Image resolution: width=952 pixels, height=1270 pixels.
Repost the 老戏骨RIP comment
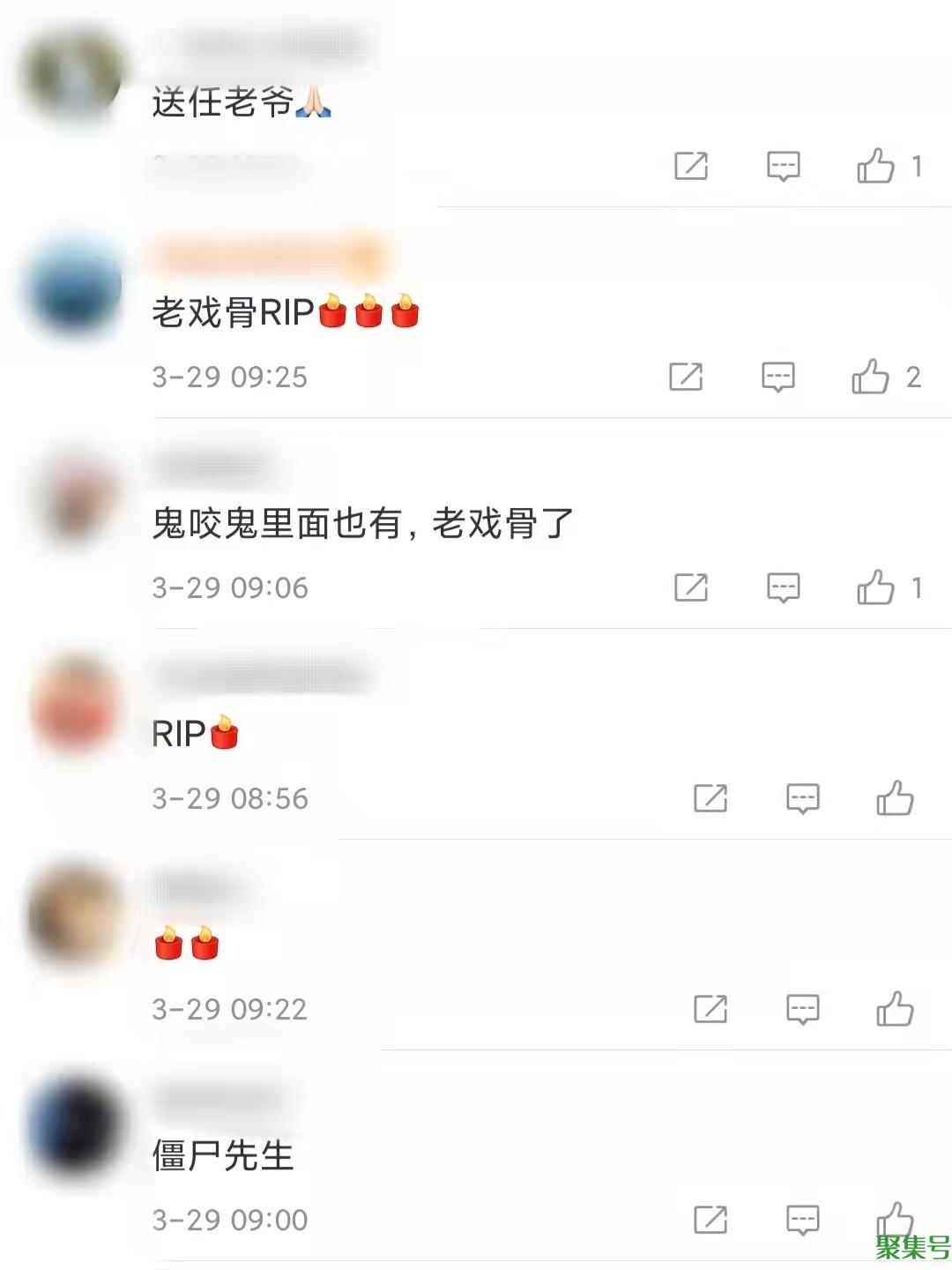point(686,377)
